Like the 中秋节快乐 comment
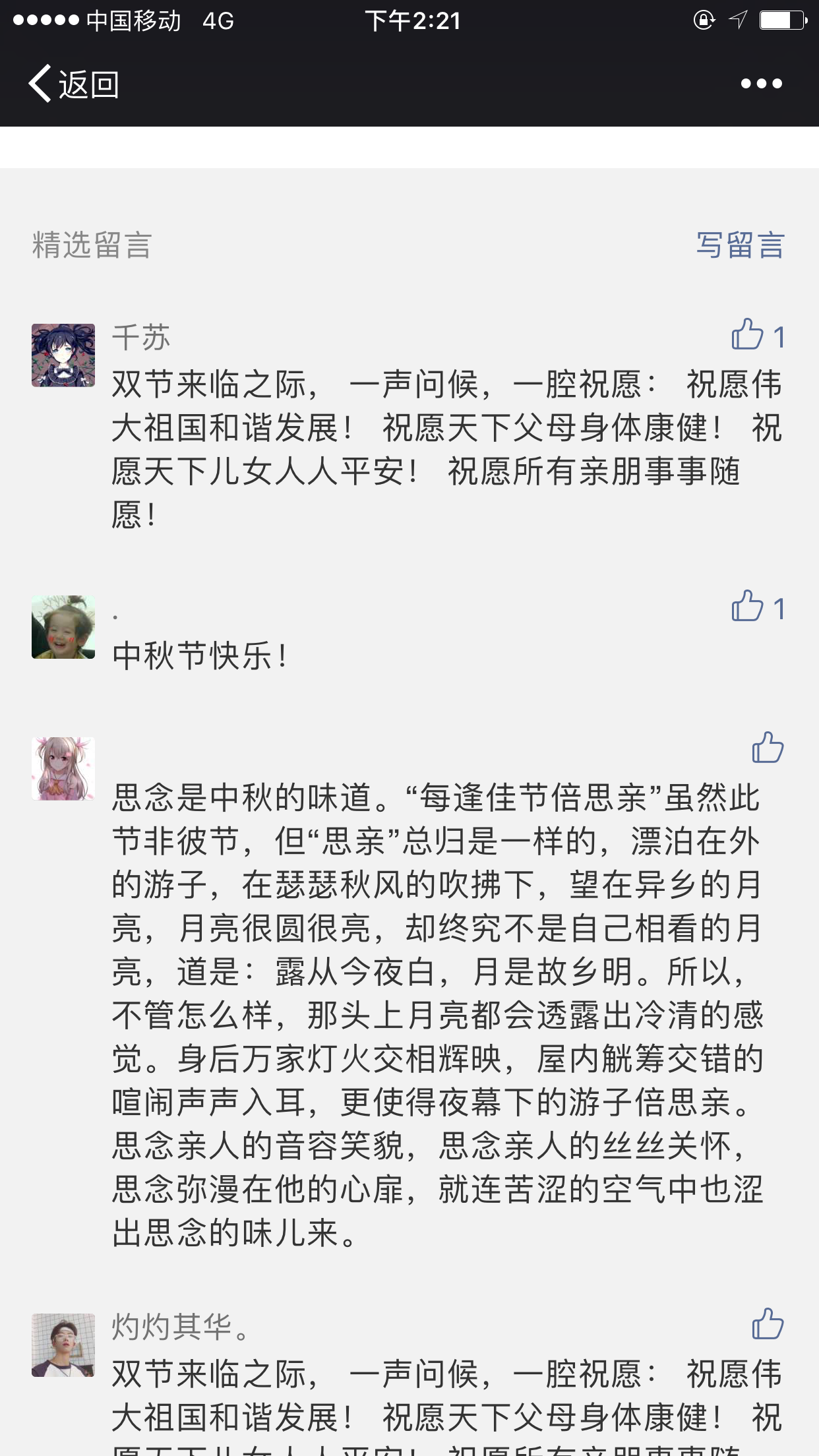 tap(749, 607)
